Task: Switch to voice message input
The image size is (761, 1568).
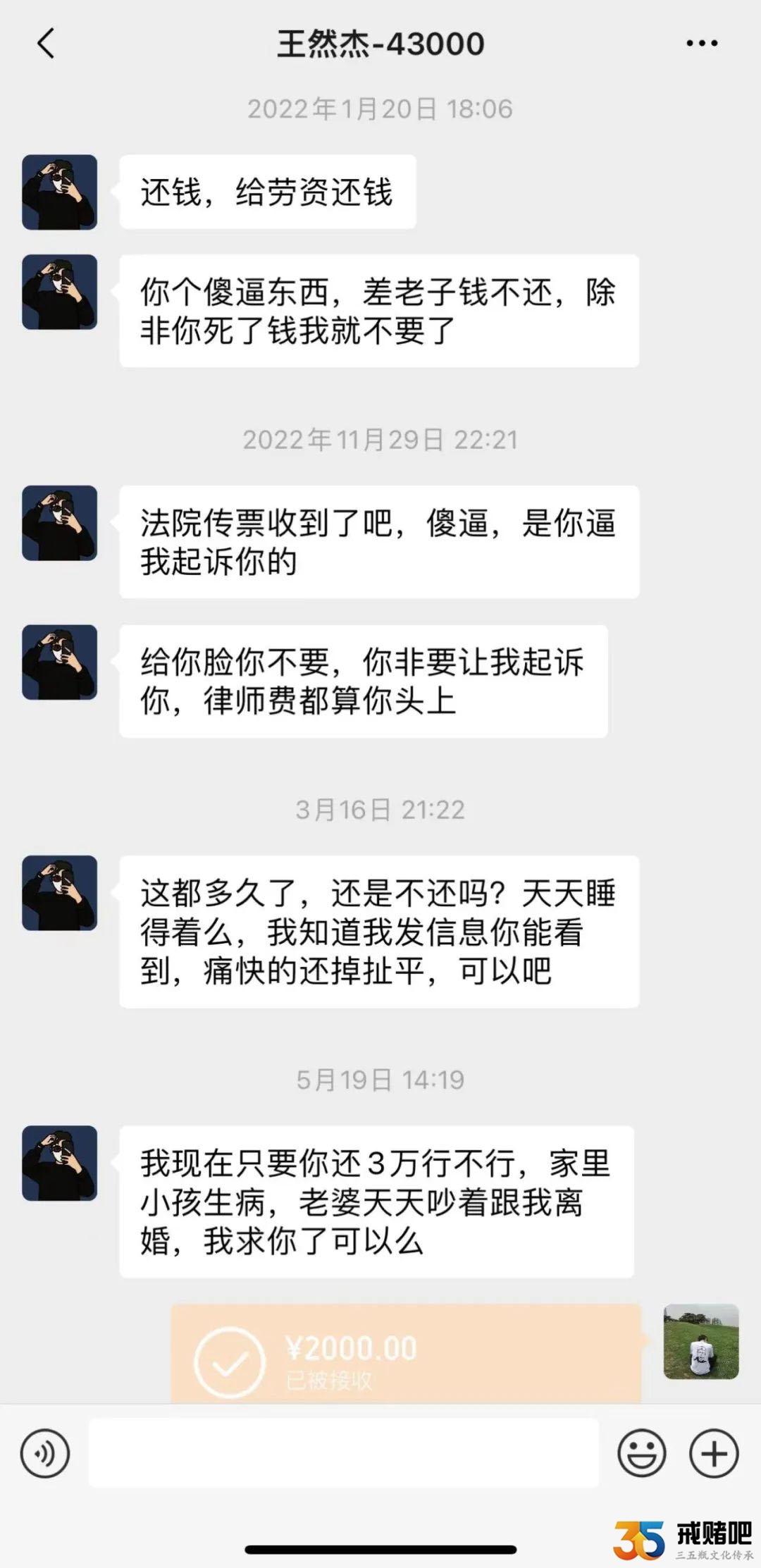Action: point(45,1453)
